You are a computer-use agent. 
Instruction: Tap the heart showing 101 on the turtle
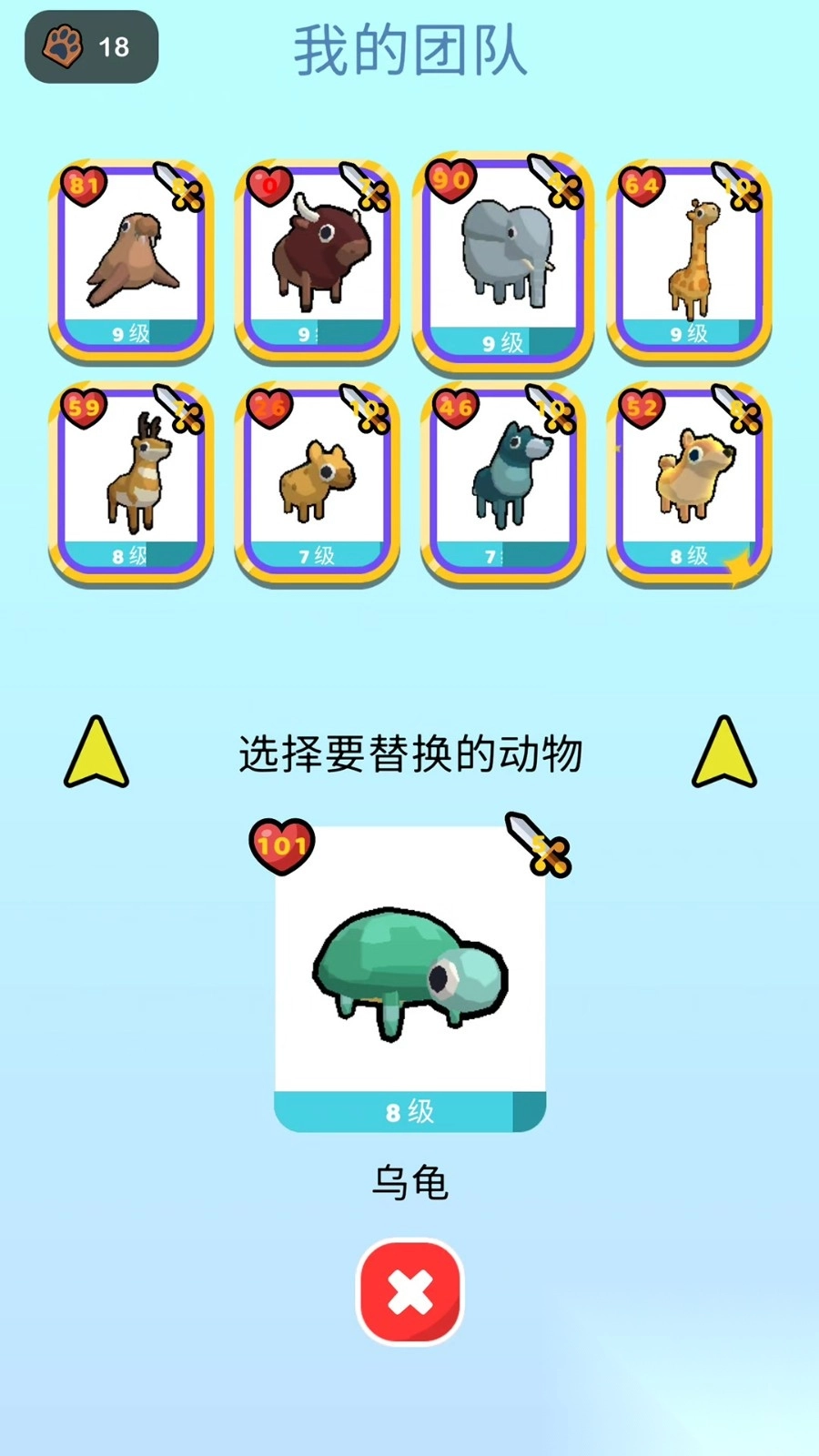(282, 844)
